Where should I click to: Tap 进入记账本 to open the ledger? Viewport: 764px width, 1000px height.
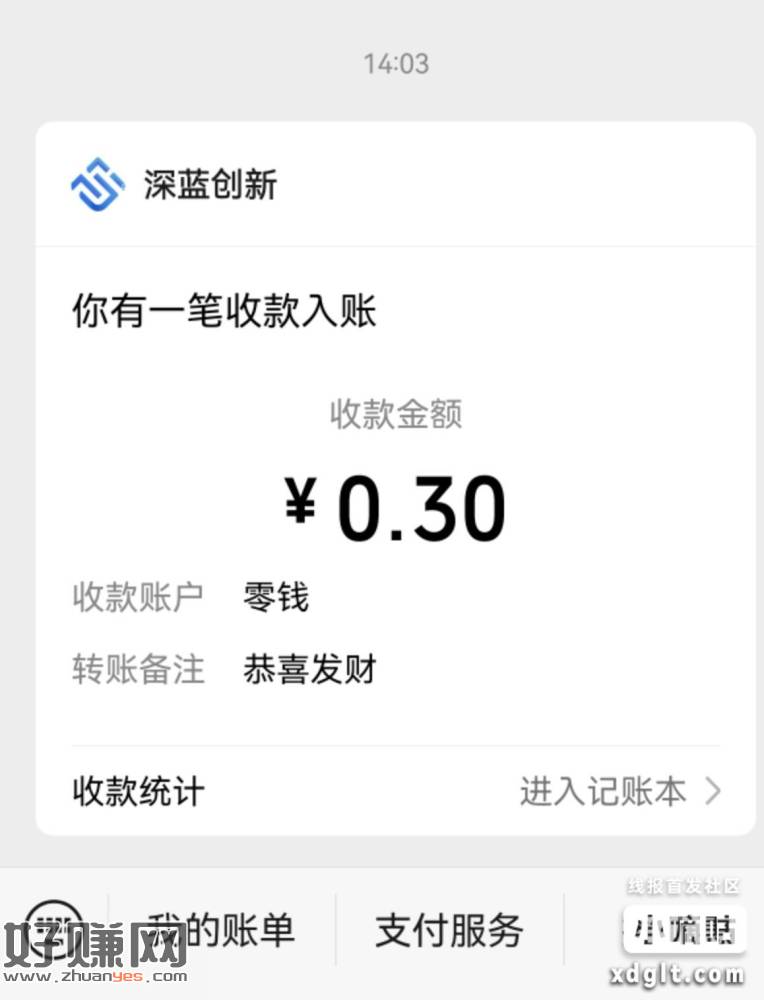[619, 791]
